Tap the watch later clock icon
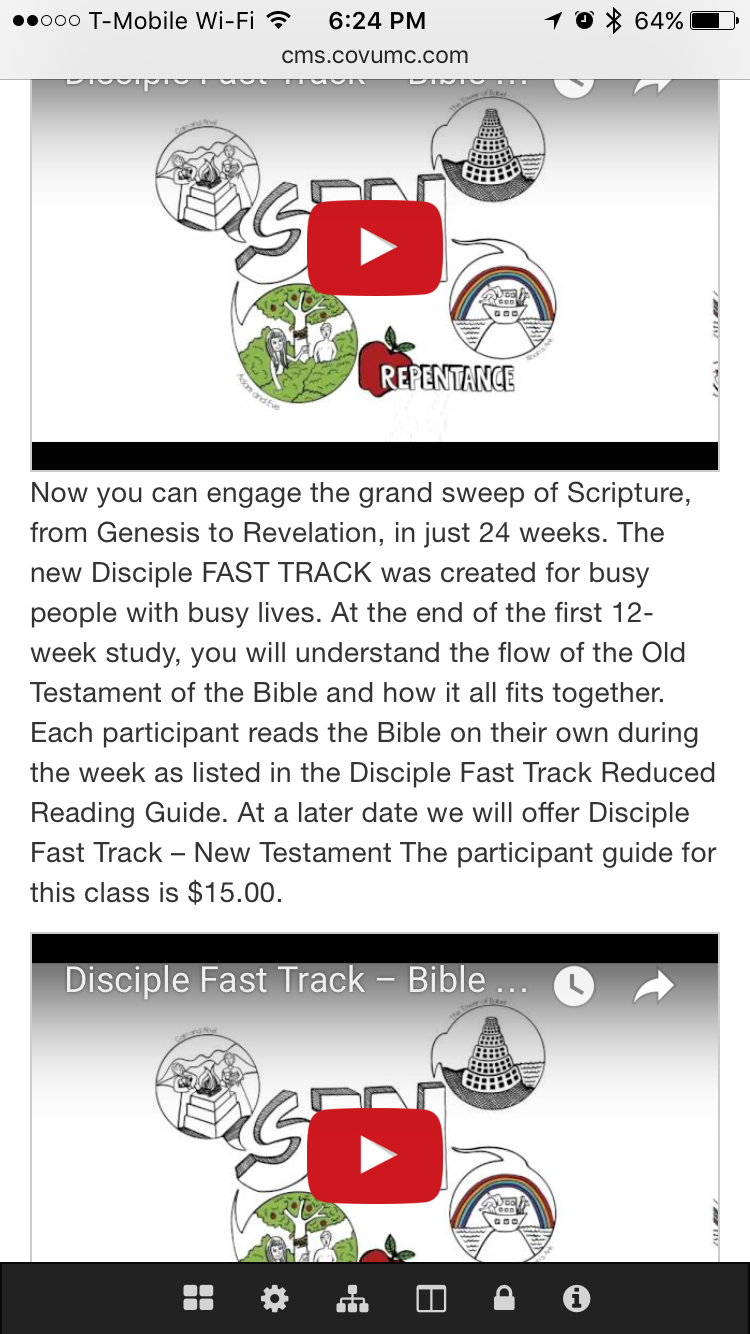The image size is (750, 1334). (573, 987)
